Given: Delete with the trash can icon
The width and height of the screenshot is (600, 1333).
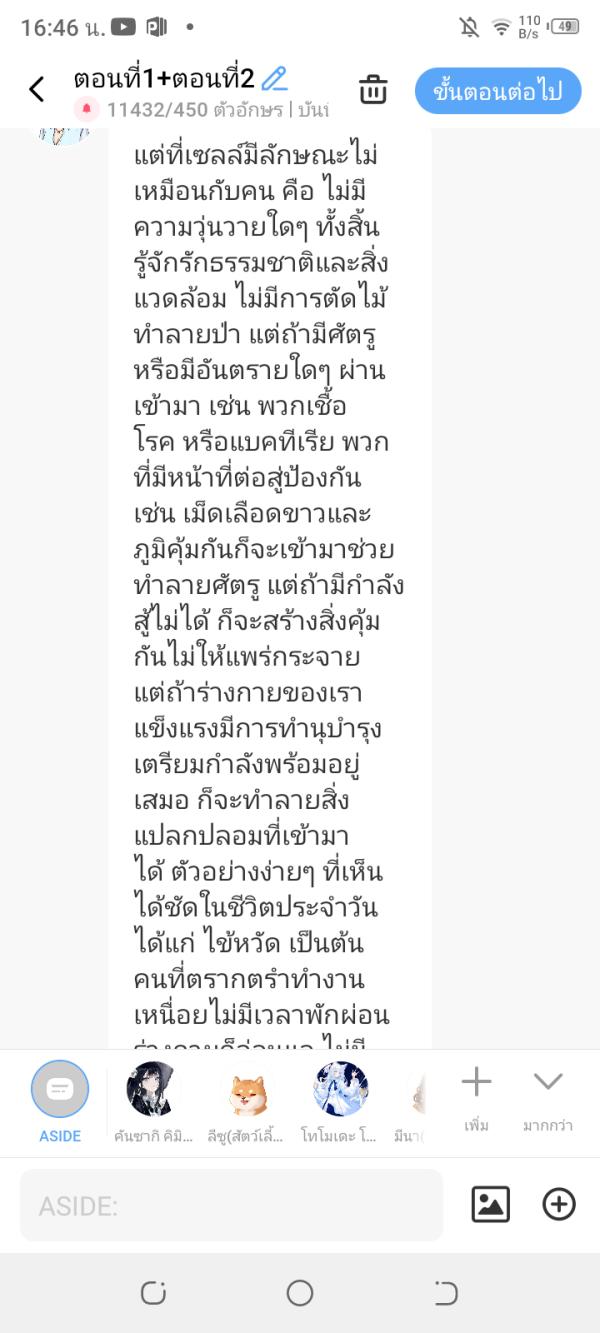Looking at the screenshot, I should point(373,90).
